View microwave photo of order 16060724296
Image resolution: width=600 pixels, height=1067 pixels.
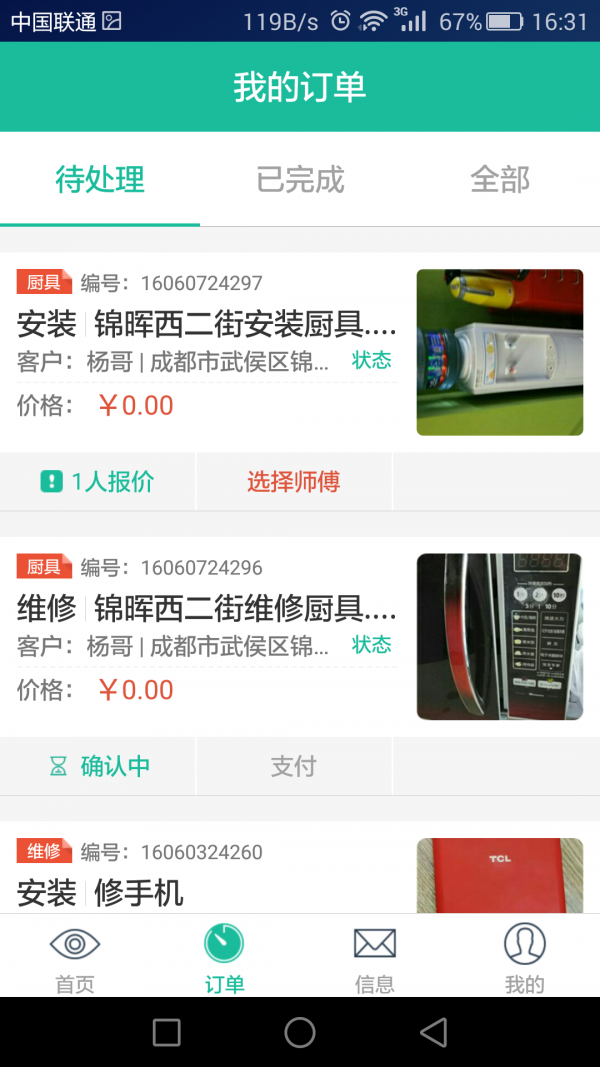coord(499,637)
